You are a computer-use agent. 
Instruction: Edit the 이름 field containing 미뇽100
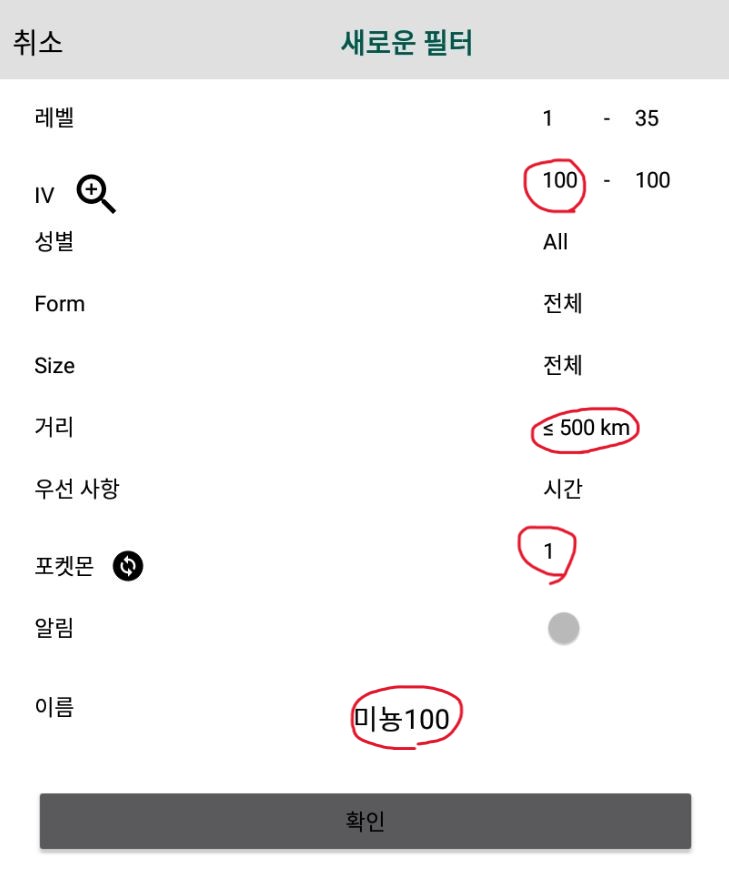tap(401, 718)
